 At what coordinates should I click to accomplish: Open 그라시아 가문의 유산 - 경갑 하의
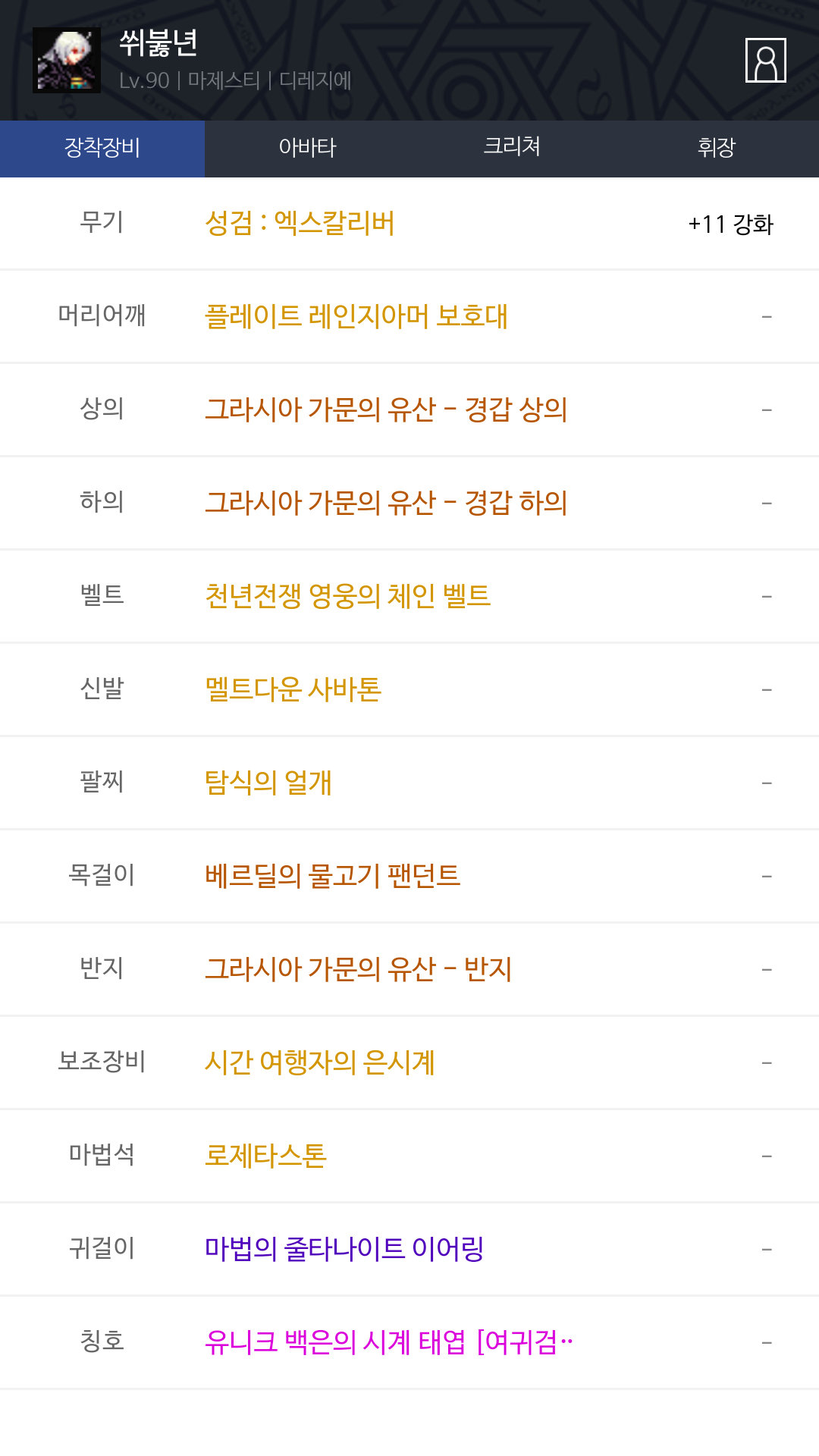(386, 504)
